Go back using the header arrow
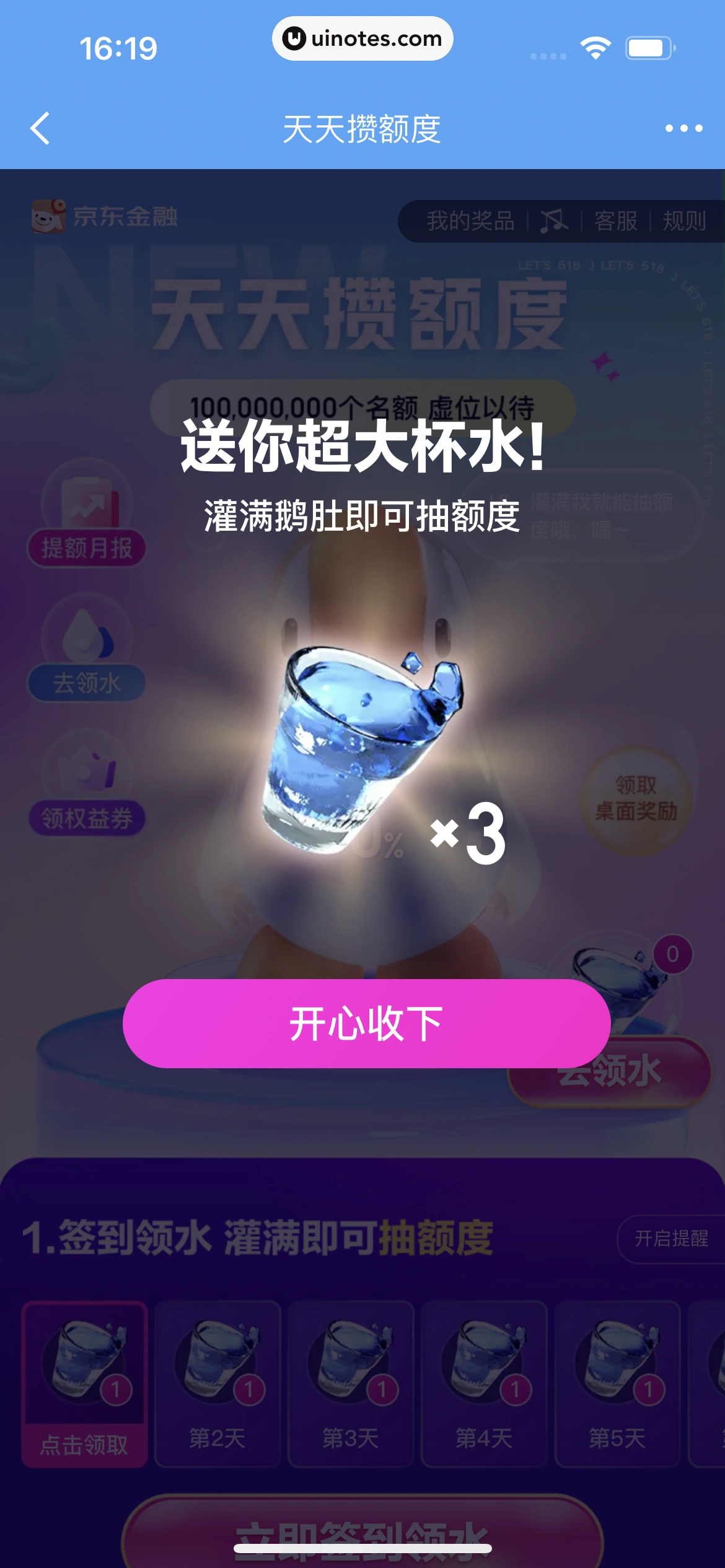 pyautogui.click(x=40, y=129)
